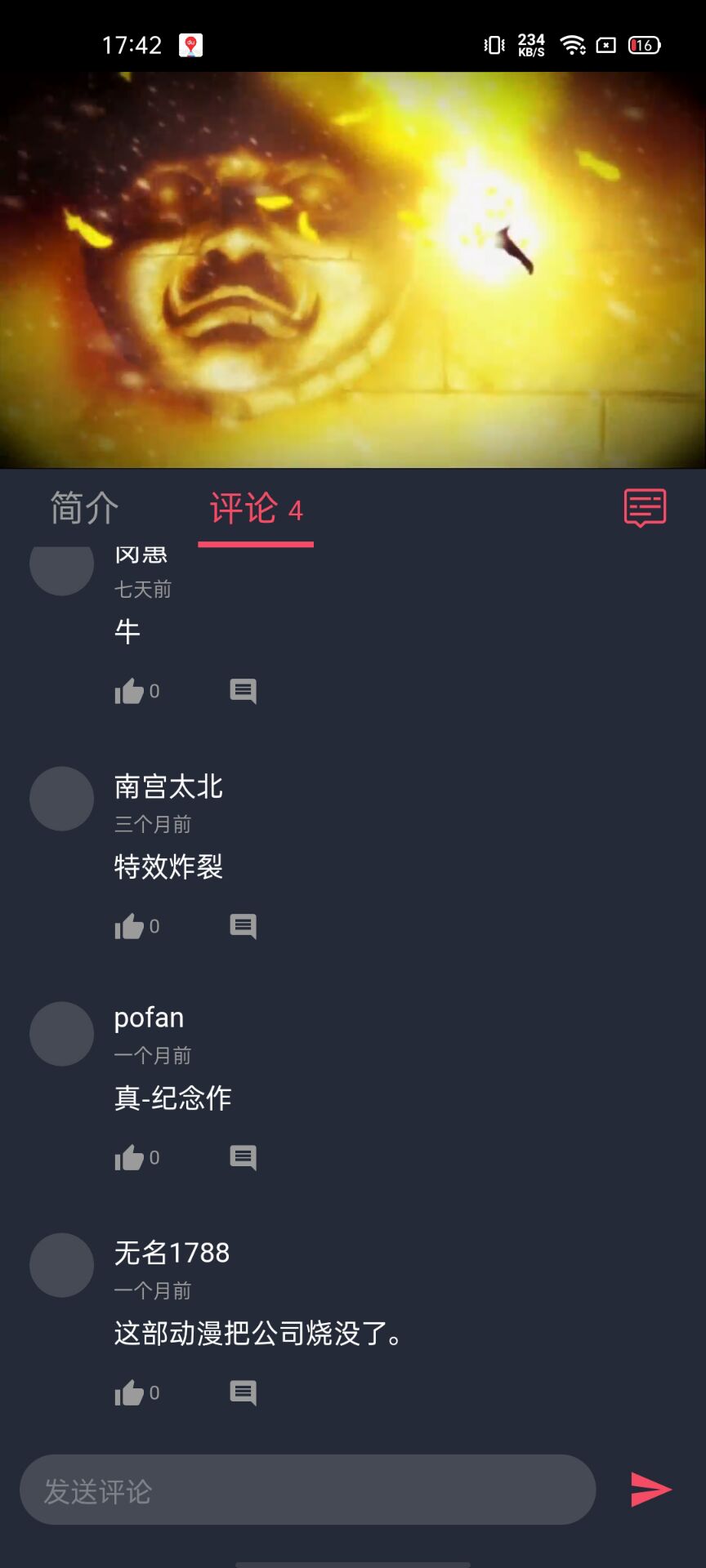Like 无名1788's comment

(130, 1393)
